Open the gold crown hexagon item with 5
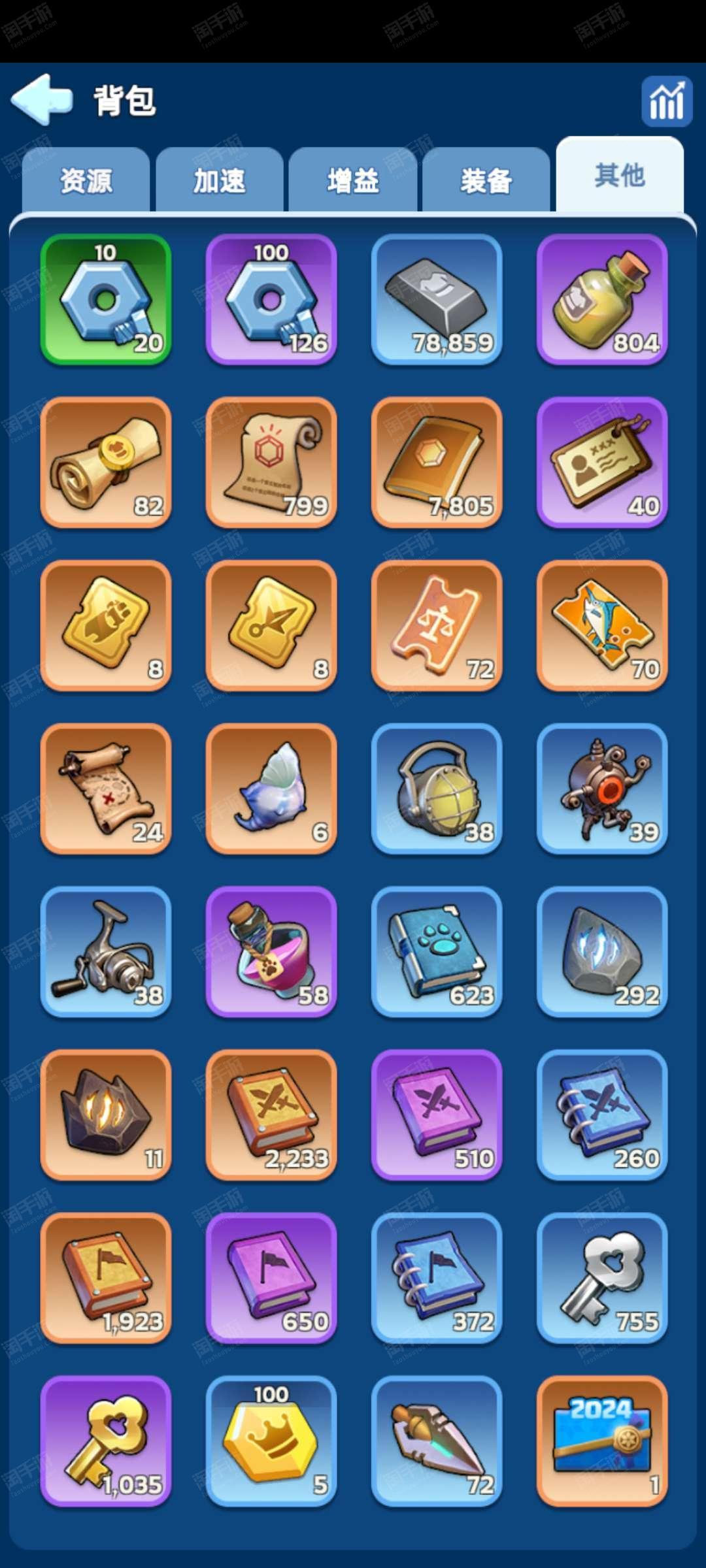 click(x=271, y=1441)
